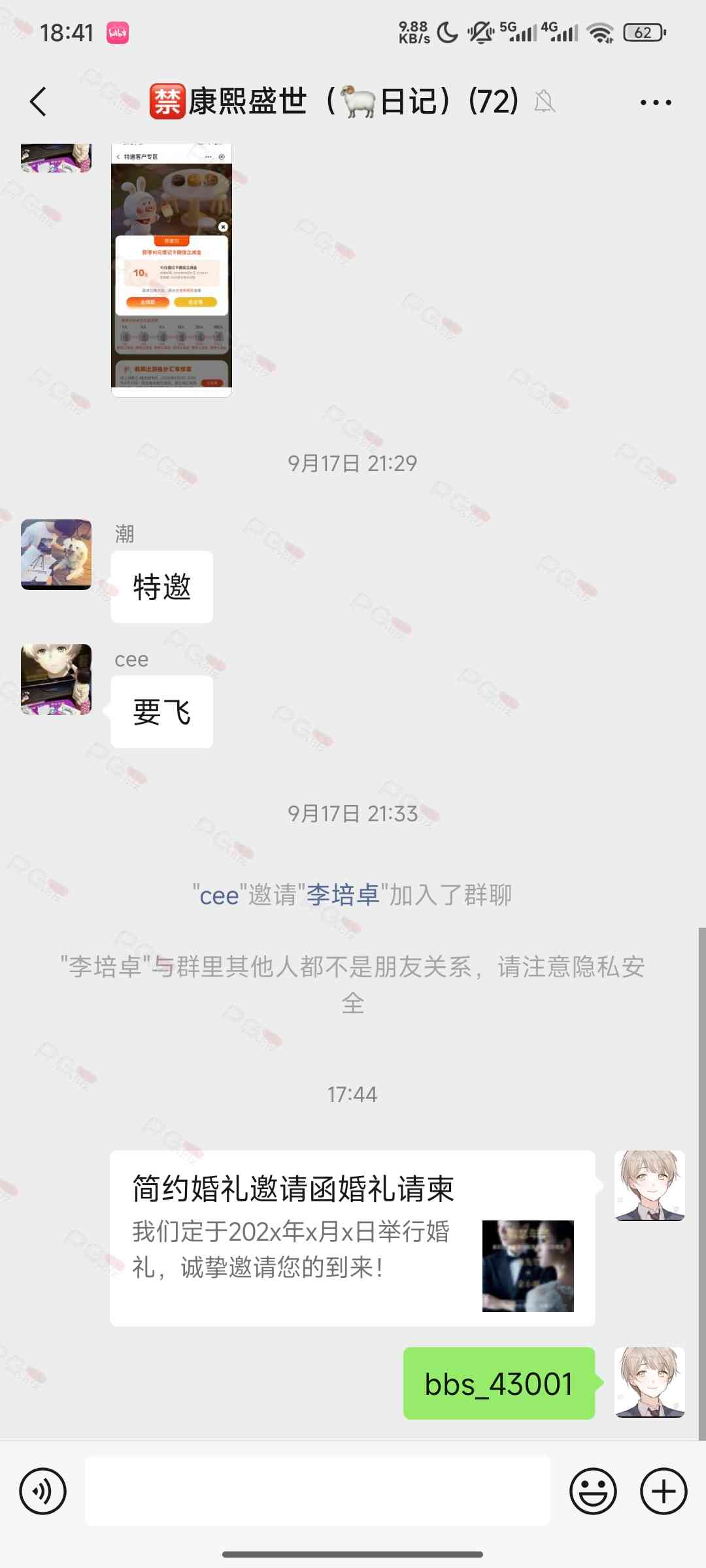Open the emoji sticker panel
The height and width of the screenshot is (1568, 706).
593,1491
